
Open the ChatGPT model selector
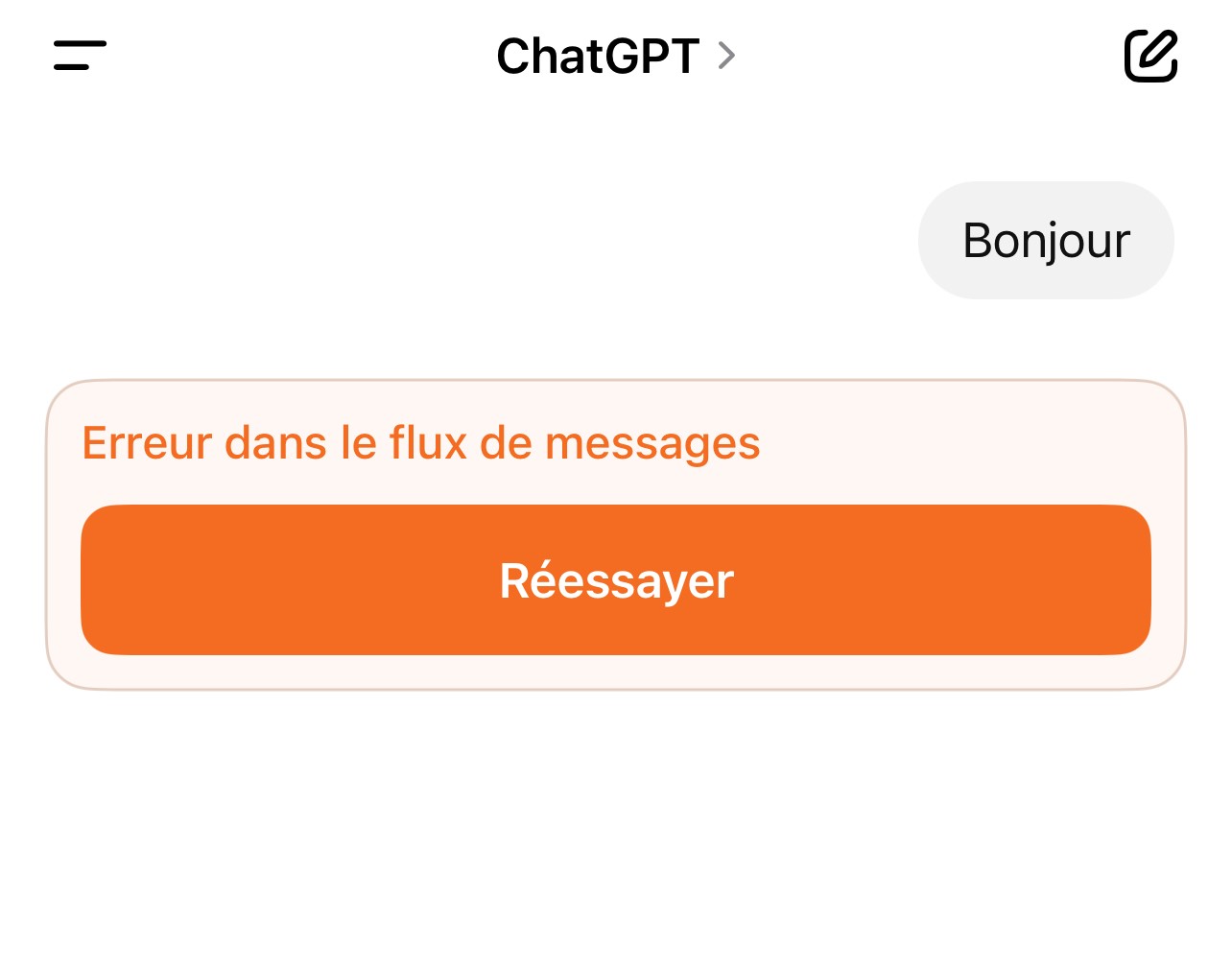click(615, 57)
